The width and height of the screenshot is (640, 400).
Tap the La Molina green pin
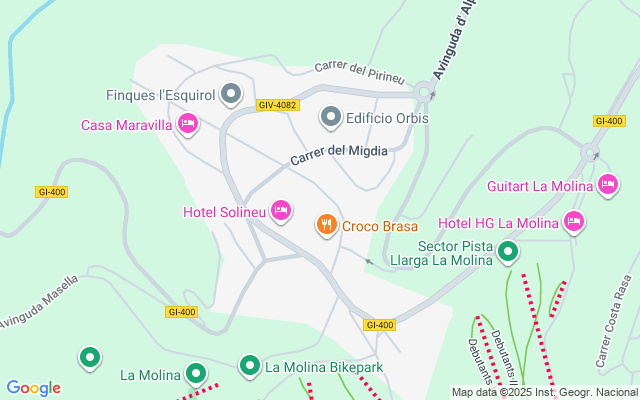point(196,375)
